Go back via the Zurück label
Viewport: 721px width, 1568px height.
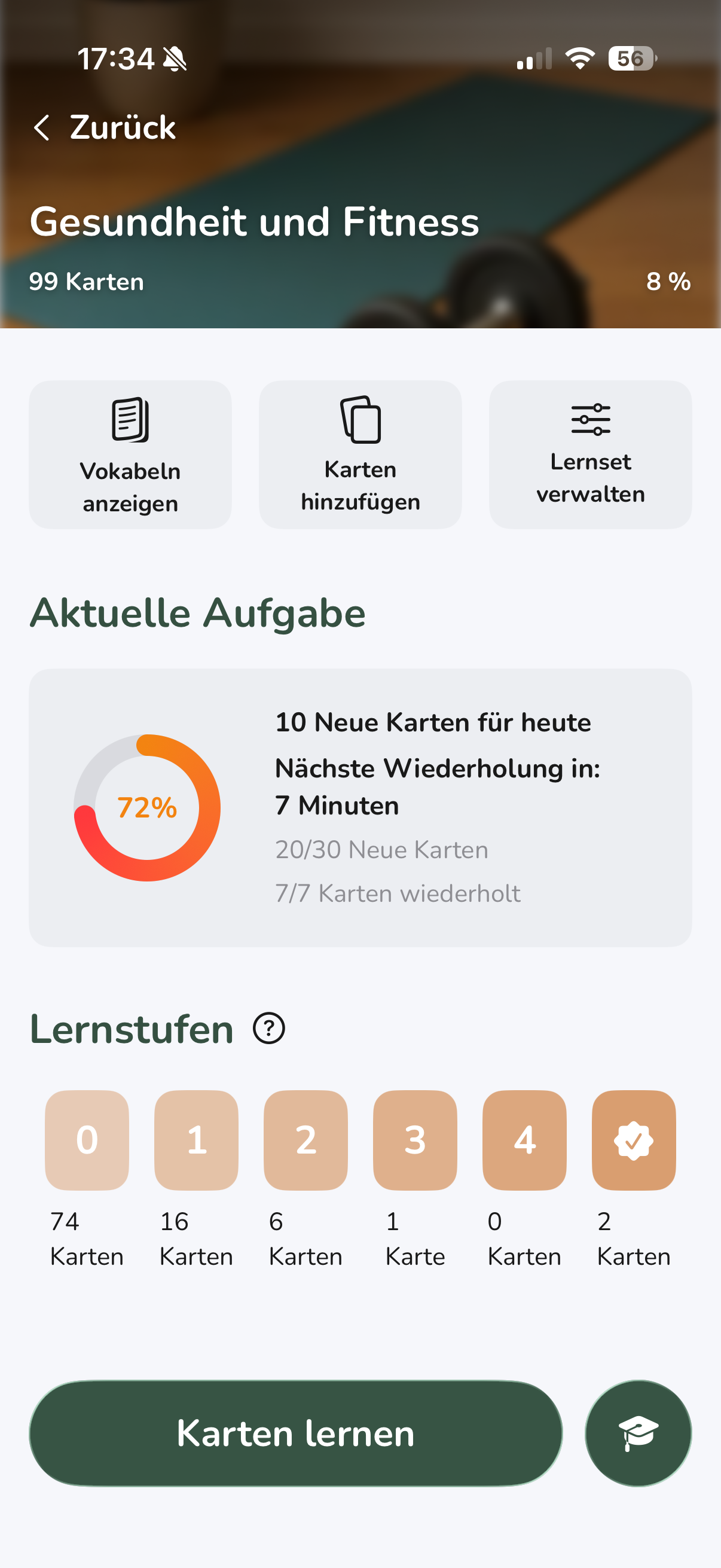[122, 128]
